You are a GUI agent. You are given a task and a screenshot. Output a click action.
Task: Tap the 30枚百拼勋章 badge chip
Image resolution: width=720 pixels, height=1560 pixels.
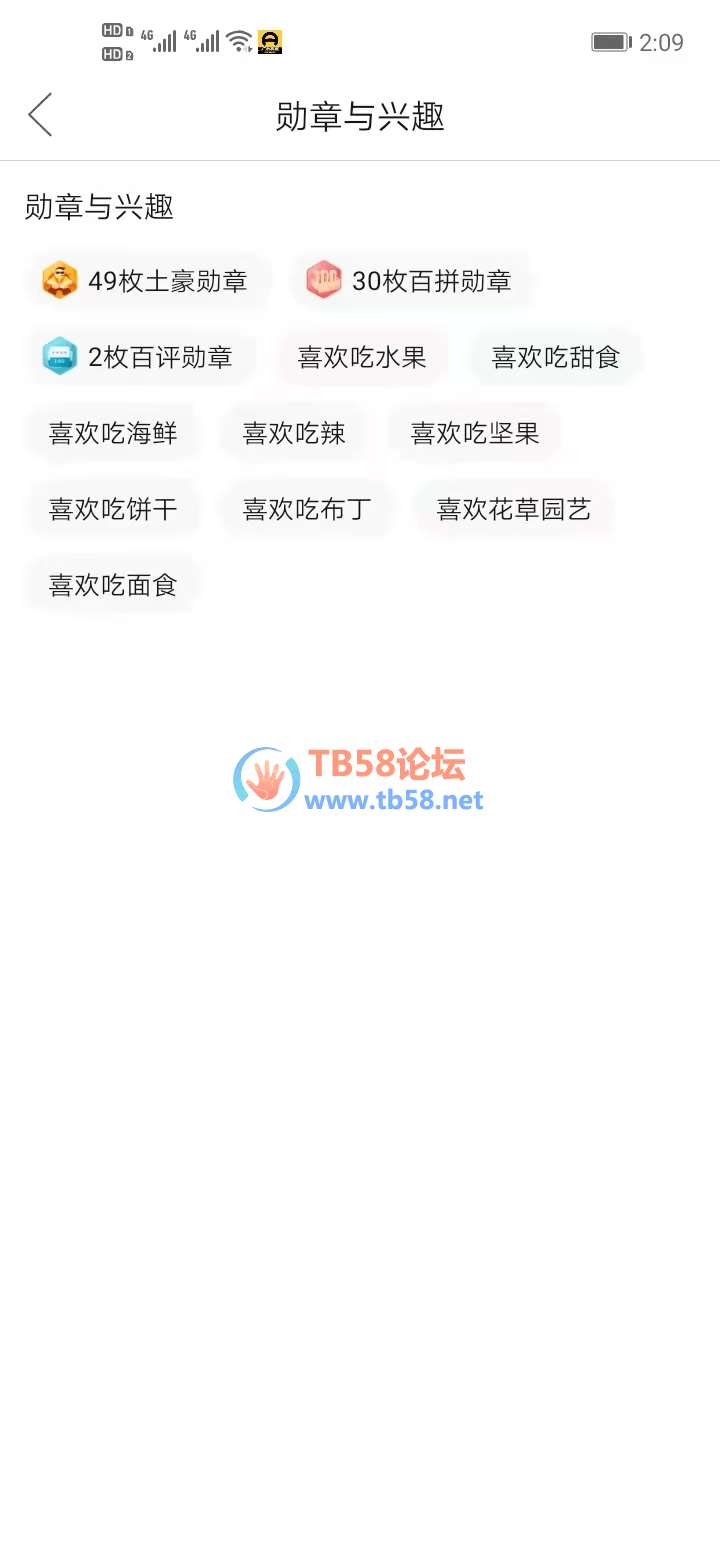(x=410, y=281)
